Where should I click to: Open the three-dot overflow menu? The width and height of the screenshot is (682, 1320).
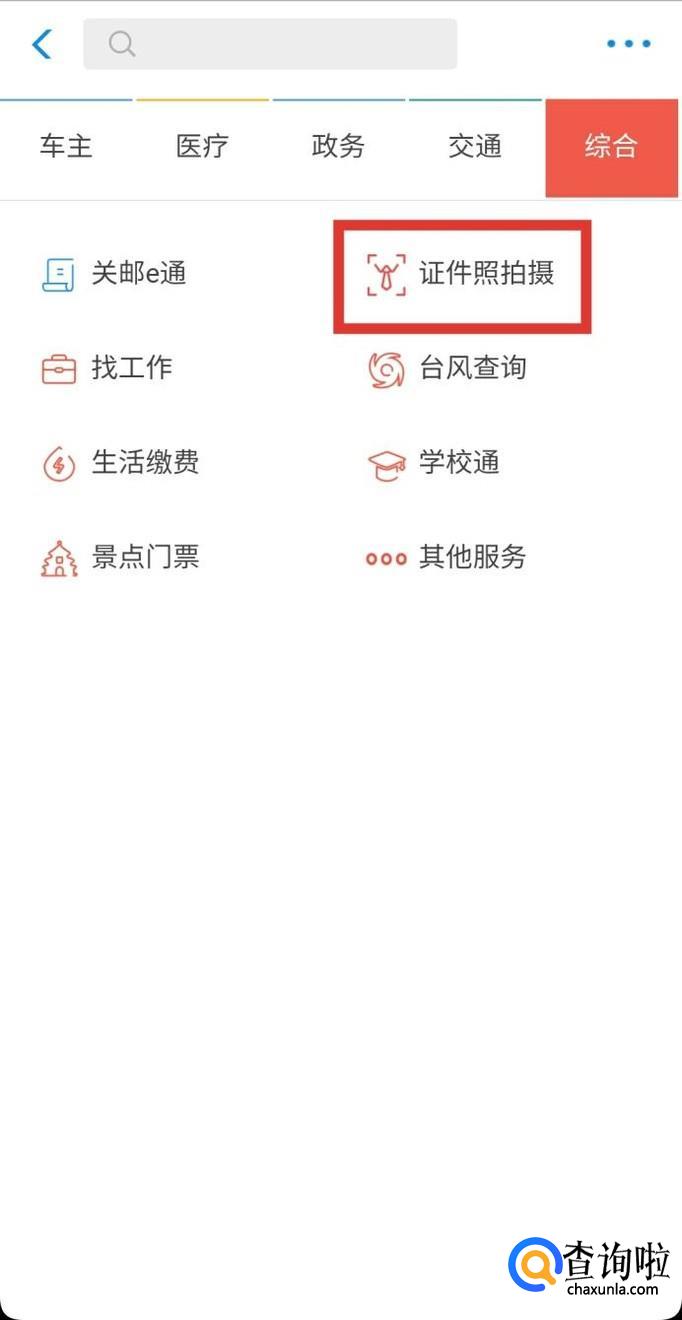[x=628, y=44]
